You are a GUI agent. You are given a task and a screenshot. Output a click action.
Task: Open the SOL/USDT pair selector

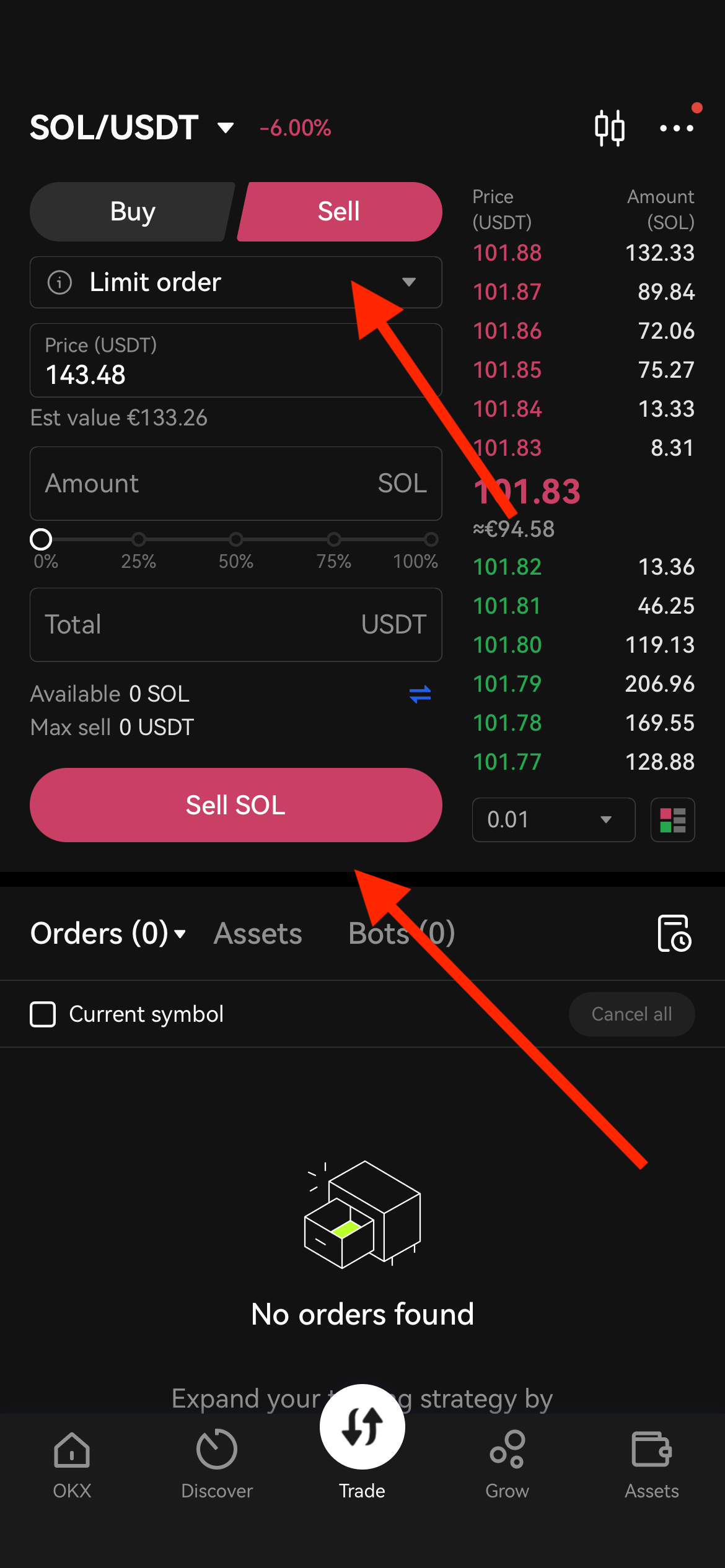[131, 128]
